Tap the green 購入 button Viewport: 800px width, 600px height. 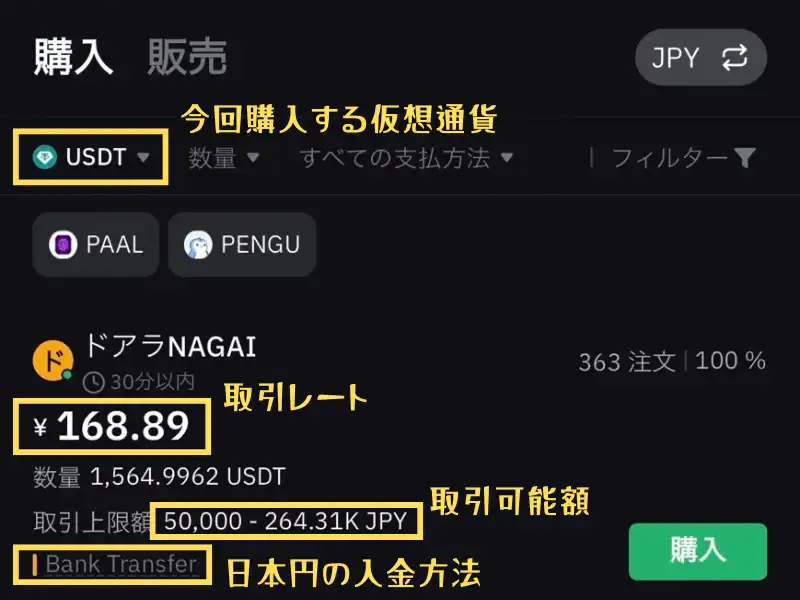click(x=697, y=551)
